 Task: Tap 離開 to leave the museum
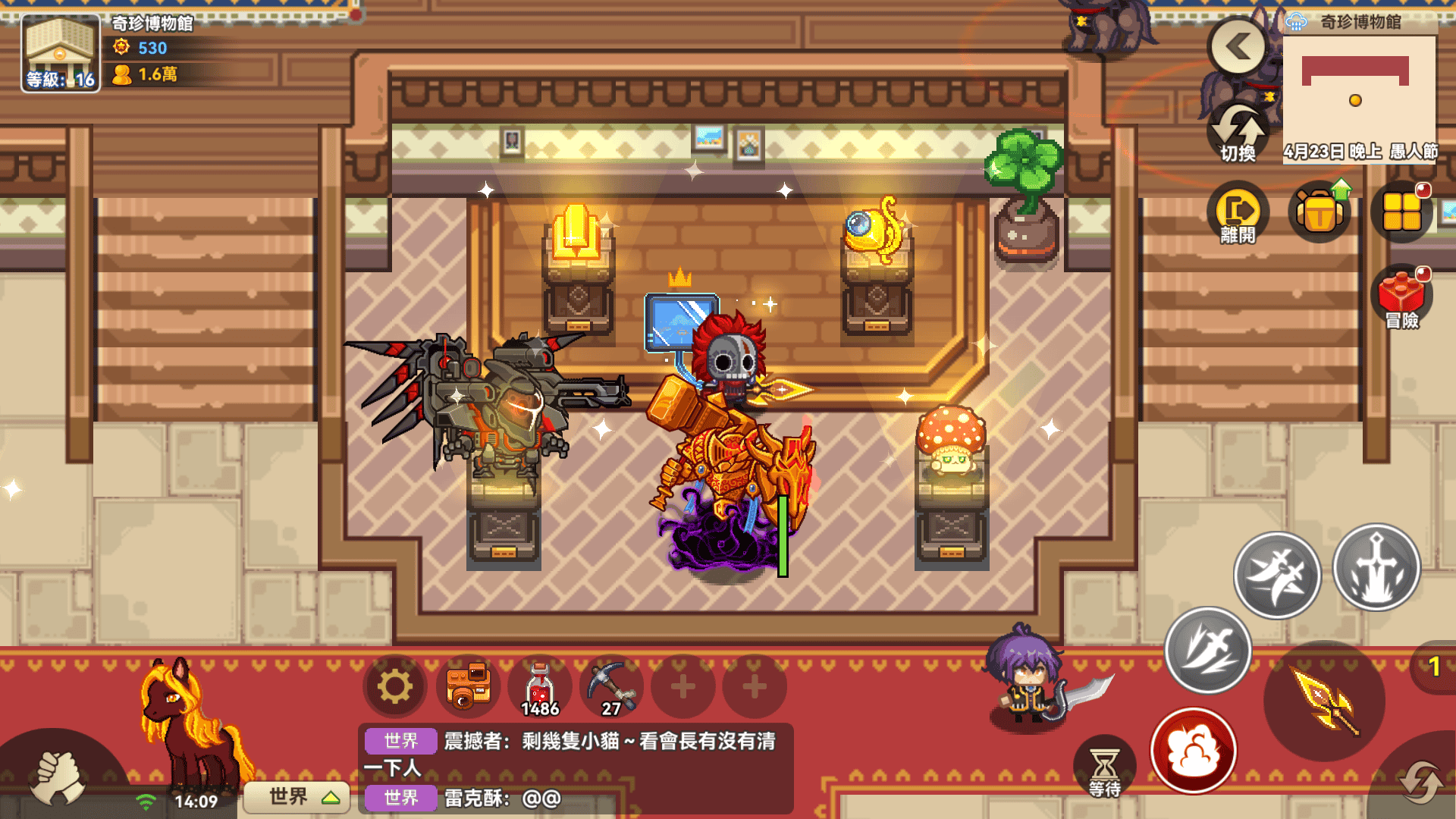tap(1238, 213)
